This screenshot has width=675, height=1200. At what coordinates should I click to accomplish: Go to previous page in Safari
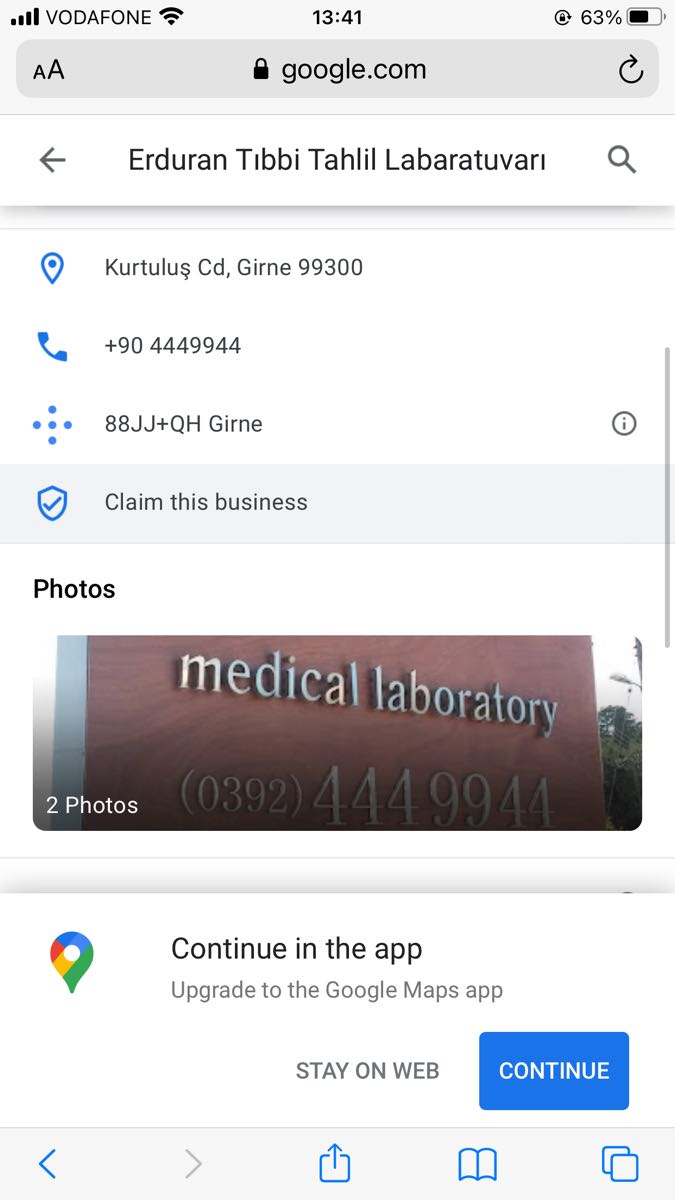pos(47,1164)
